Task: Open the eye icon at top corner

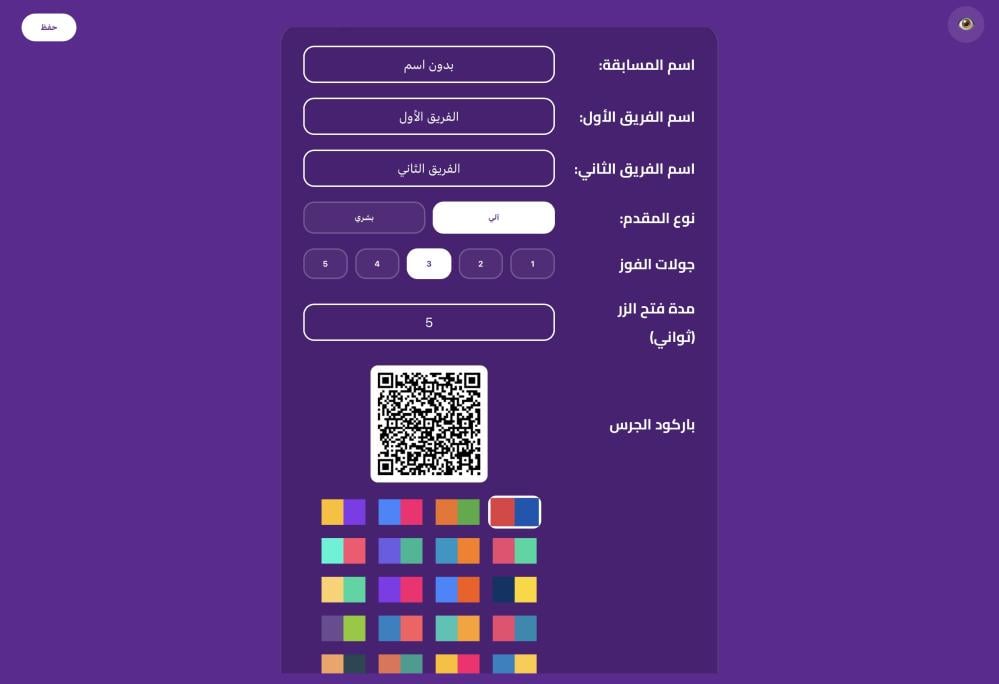Action: click(966, 24)
